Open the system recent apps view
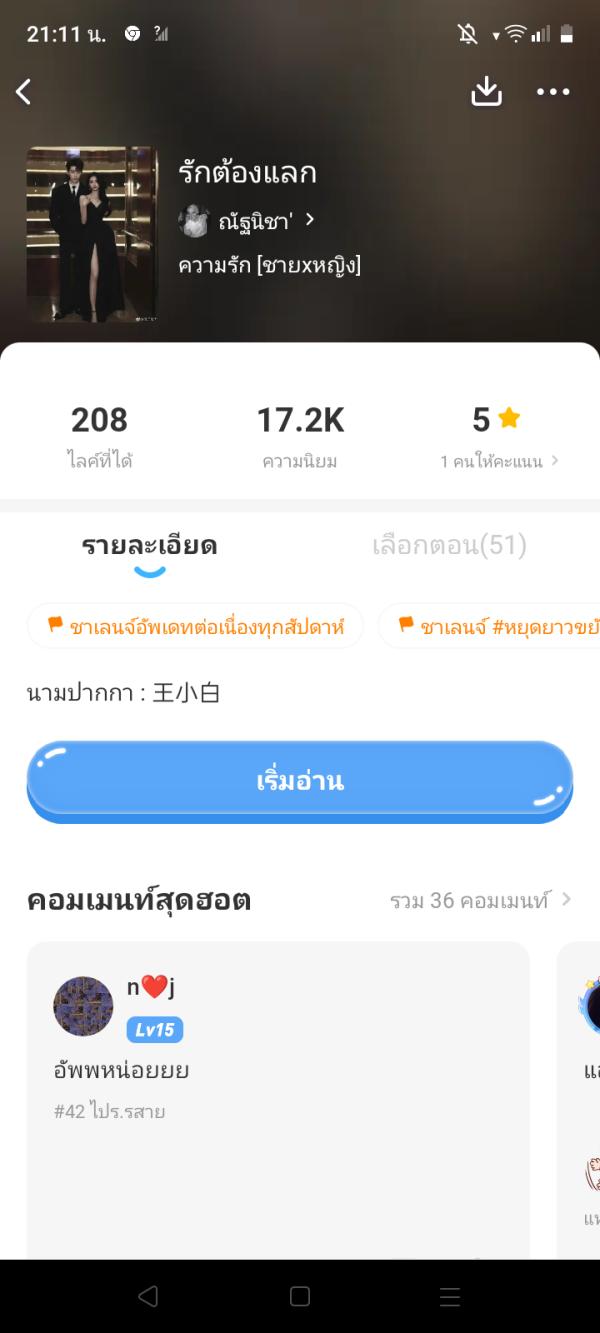This screenshot has height=1333, width=600. click(450, 1297)
